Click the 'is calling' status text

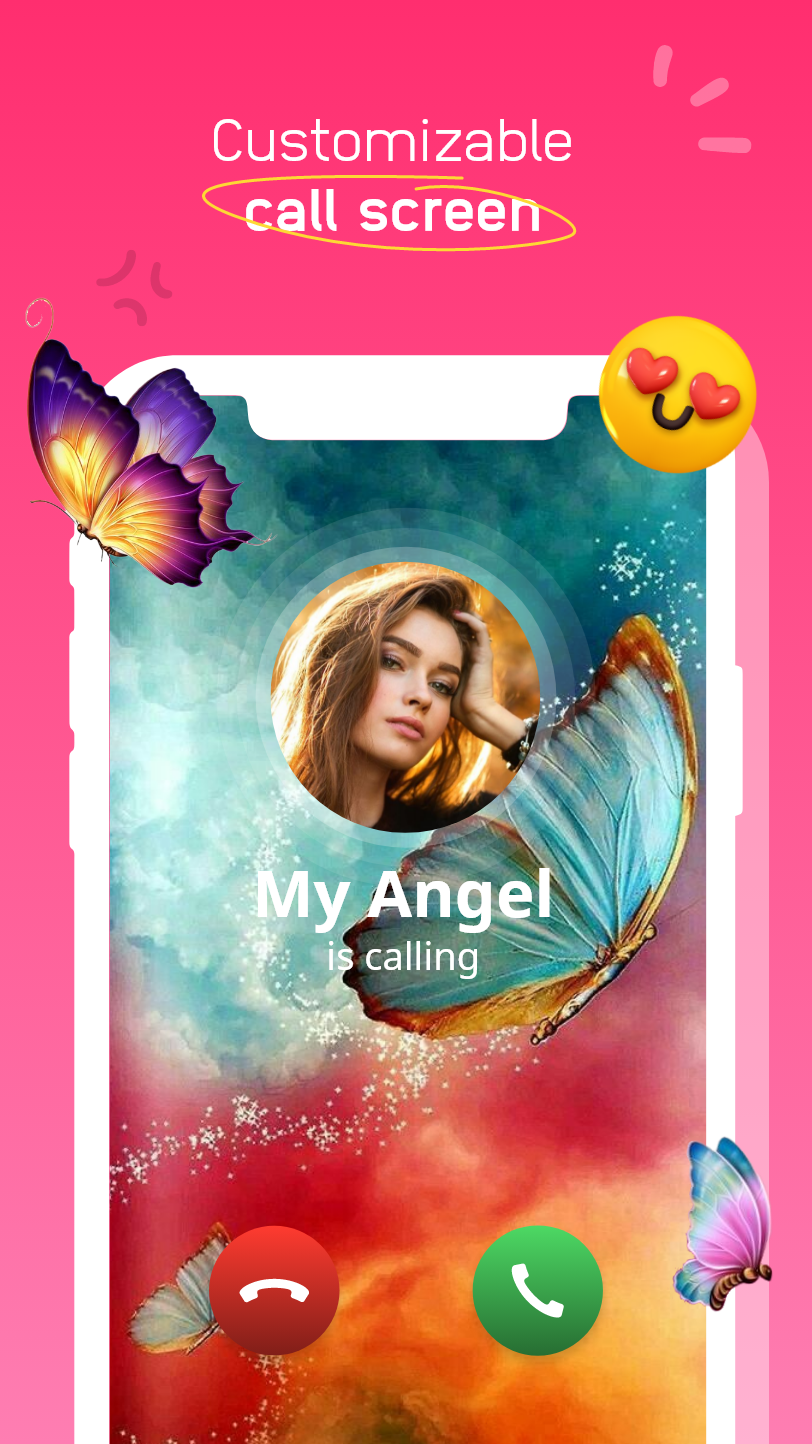tap(402, 956)
